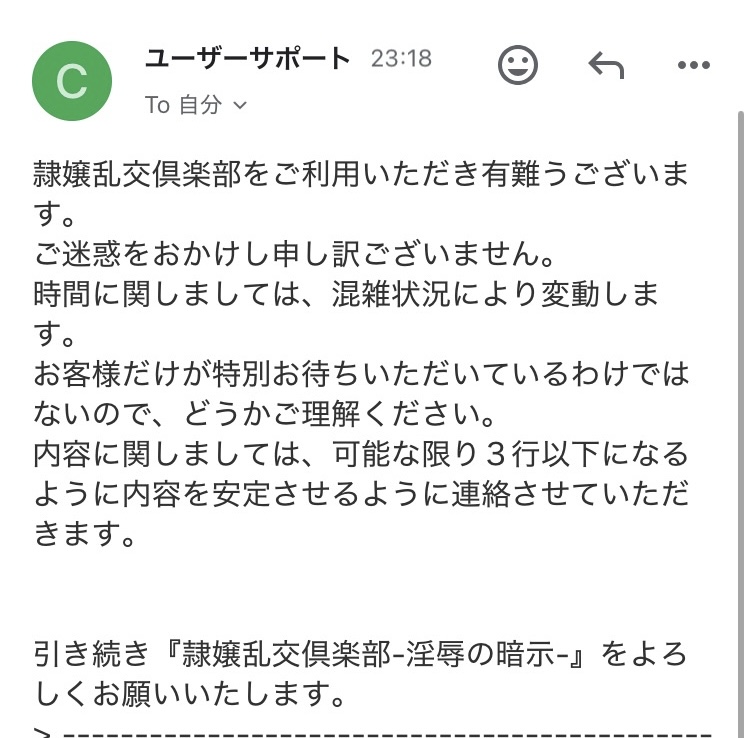
Task: Open the sender's green C avatar
Action: point(73,81)
